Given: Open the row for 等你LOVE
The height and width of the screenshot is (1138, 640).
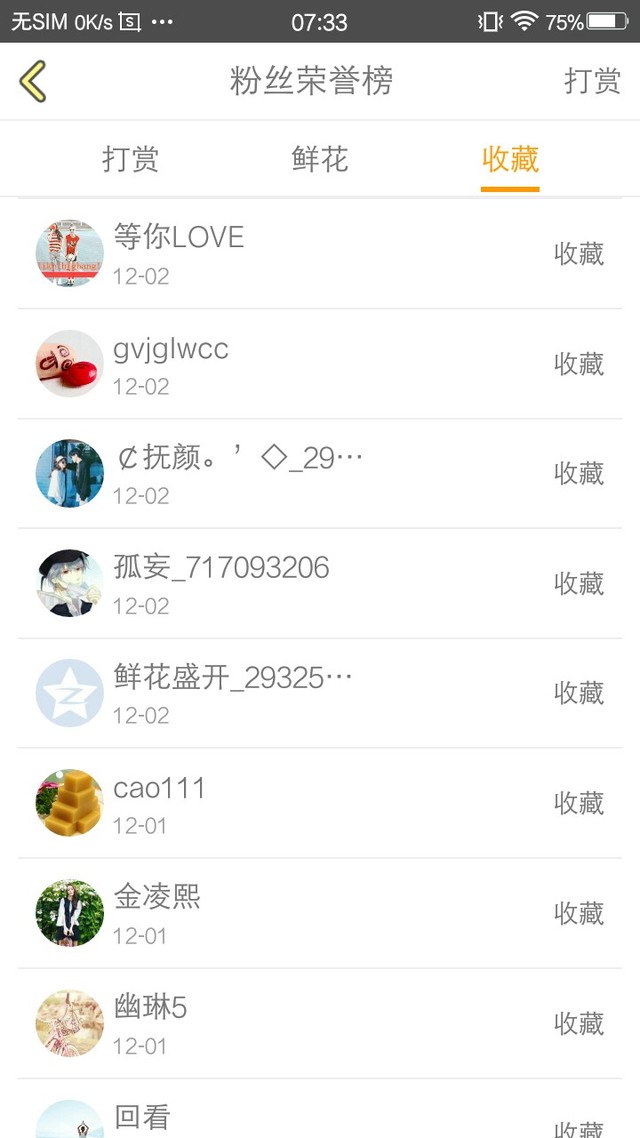Looking at the screenshot, I should point(320,254).
